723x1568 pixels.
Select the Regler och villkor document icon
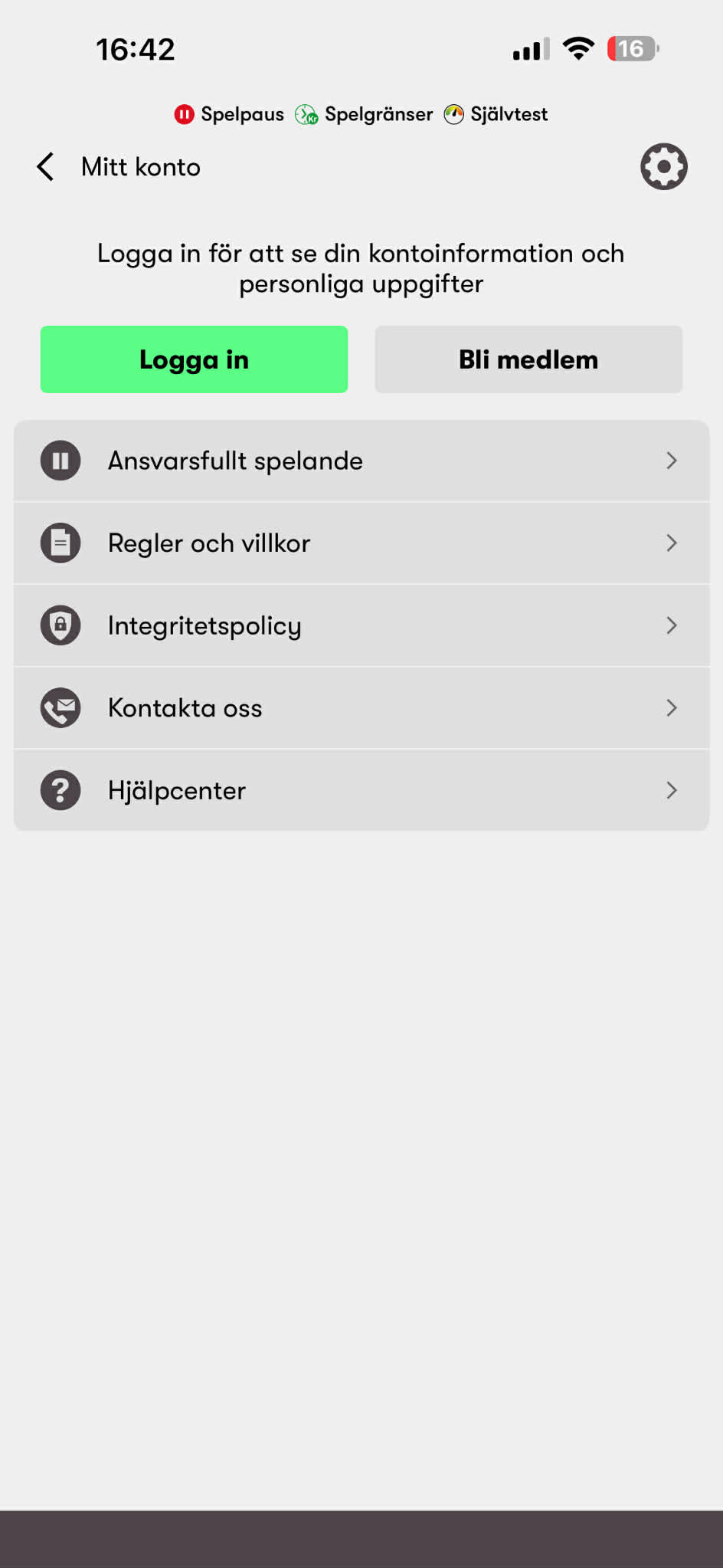(60, 543)
